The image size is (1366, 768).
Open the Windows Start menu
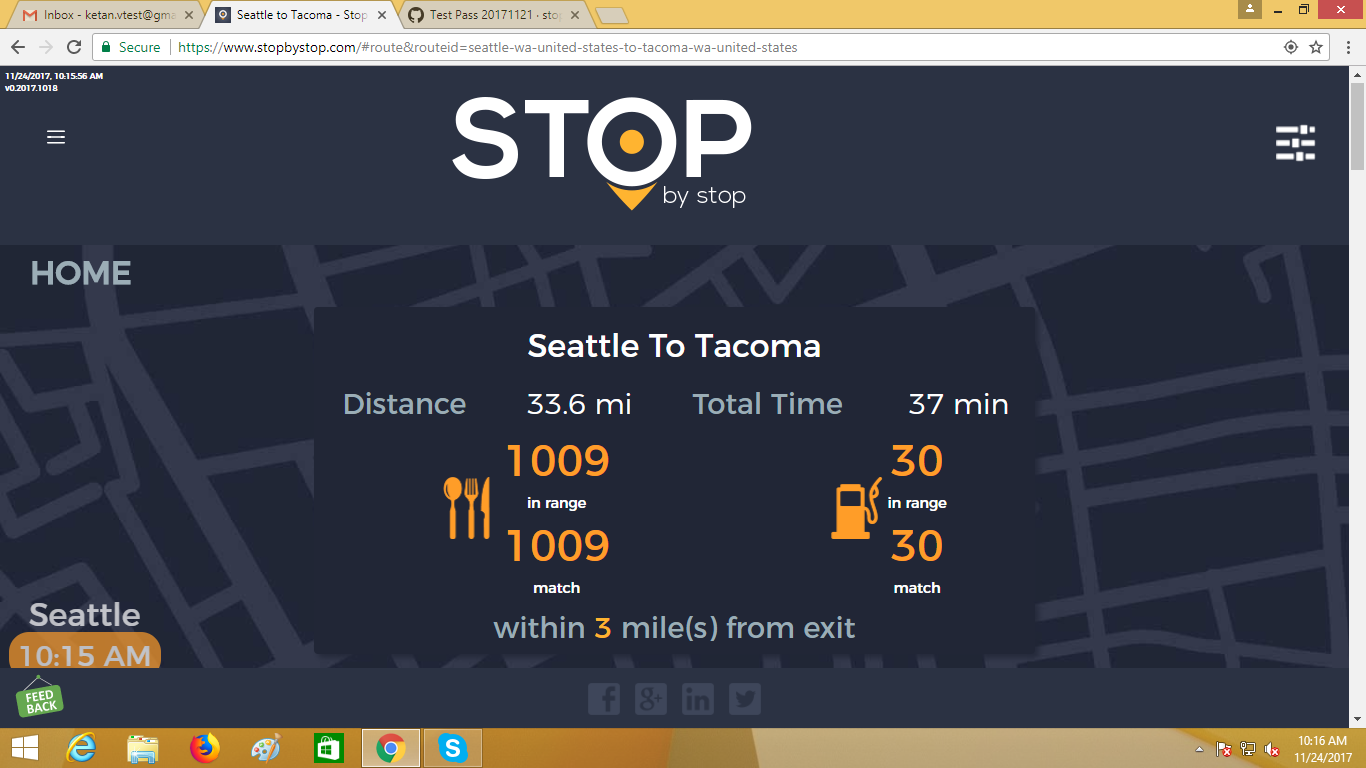[x=25, y=748]
